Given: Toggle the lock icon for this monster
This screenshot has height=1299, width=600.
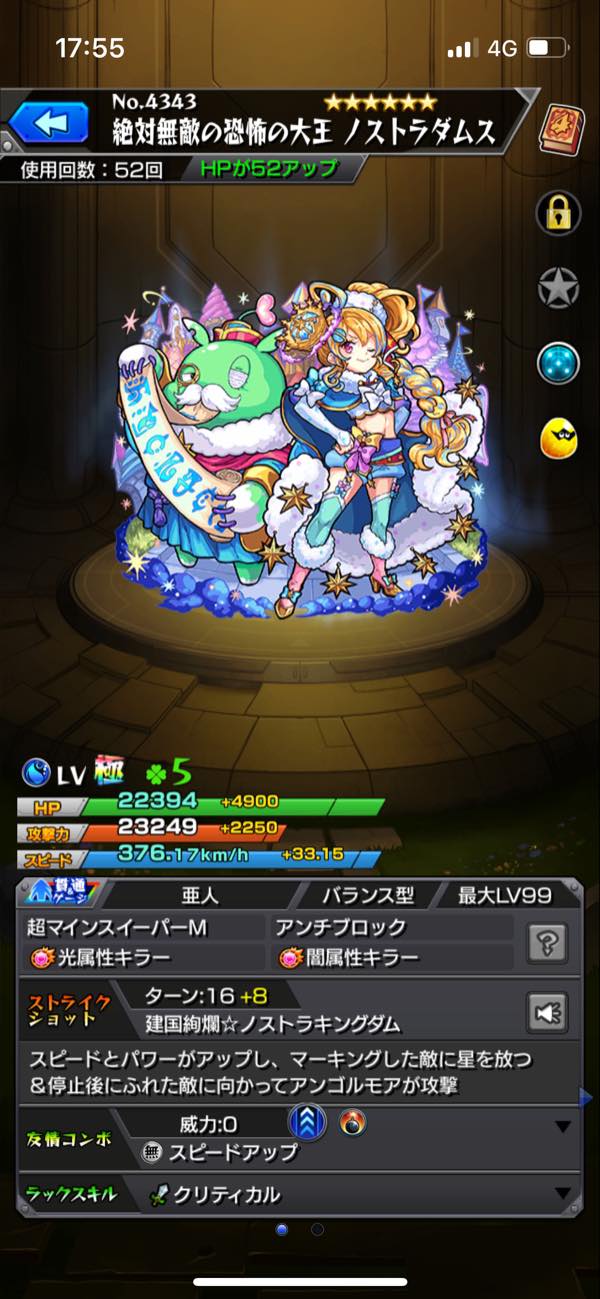Looking at the screenshot, I should (559, 211).
